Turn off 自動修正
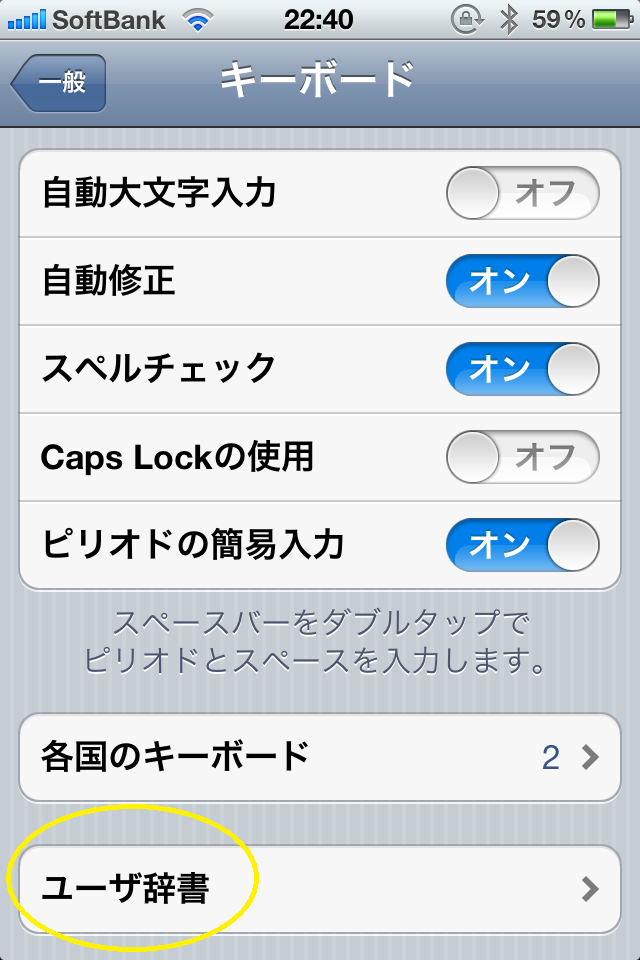 522,281
